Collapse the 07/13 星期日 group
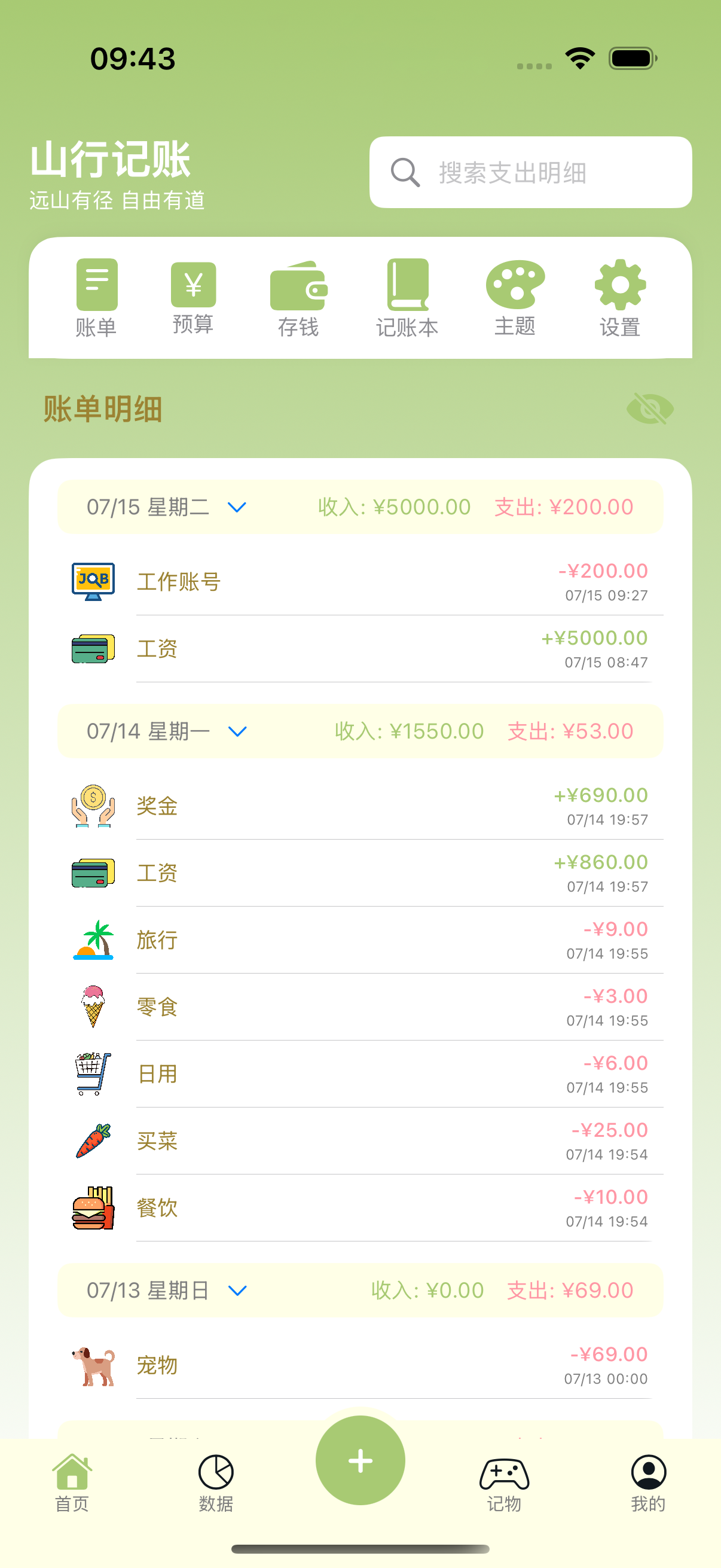The image size is (721, 1568). [x=237, y=1291]
